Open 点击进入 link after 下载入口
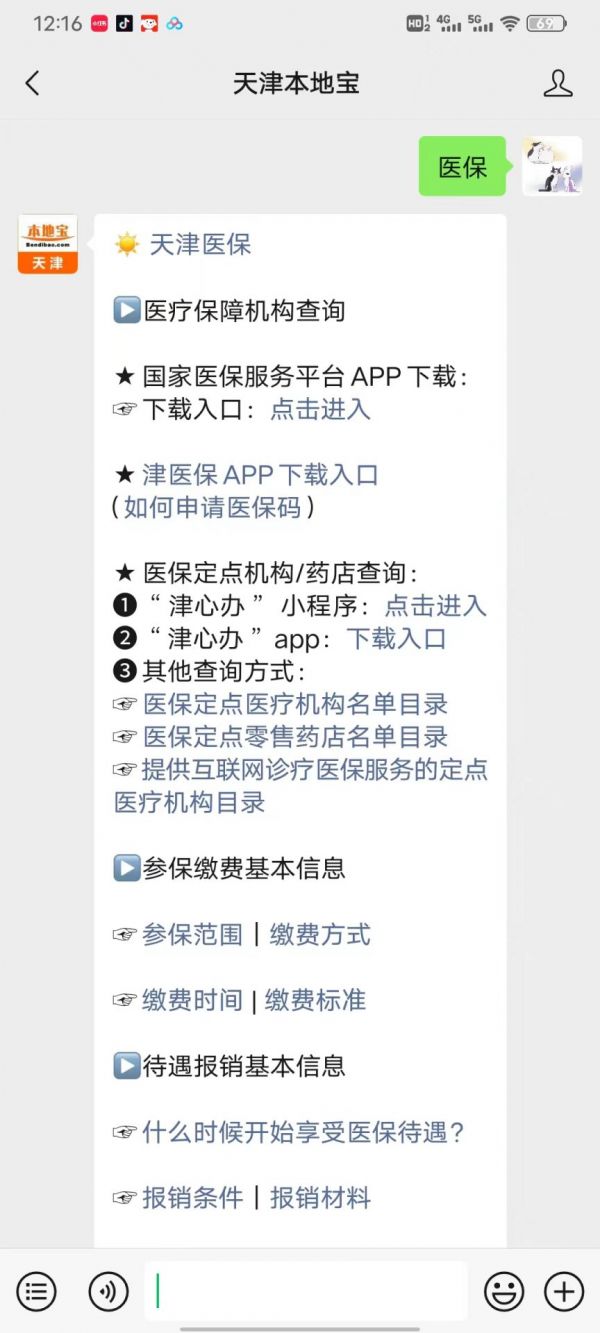Viewport: 600px width, 1333px height. click(320, 409)
